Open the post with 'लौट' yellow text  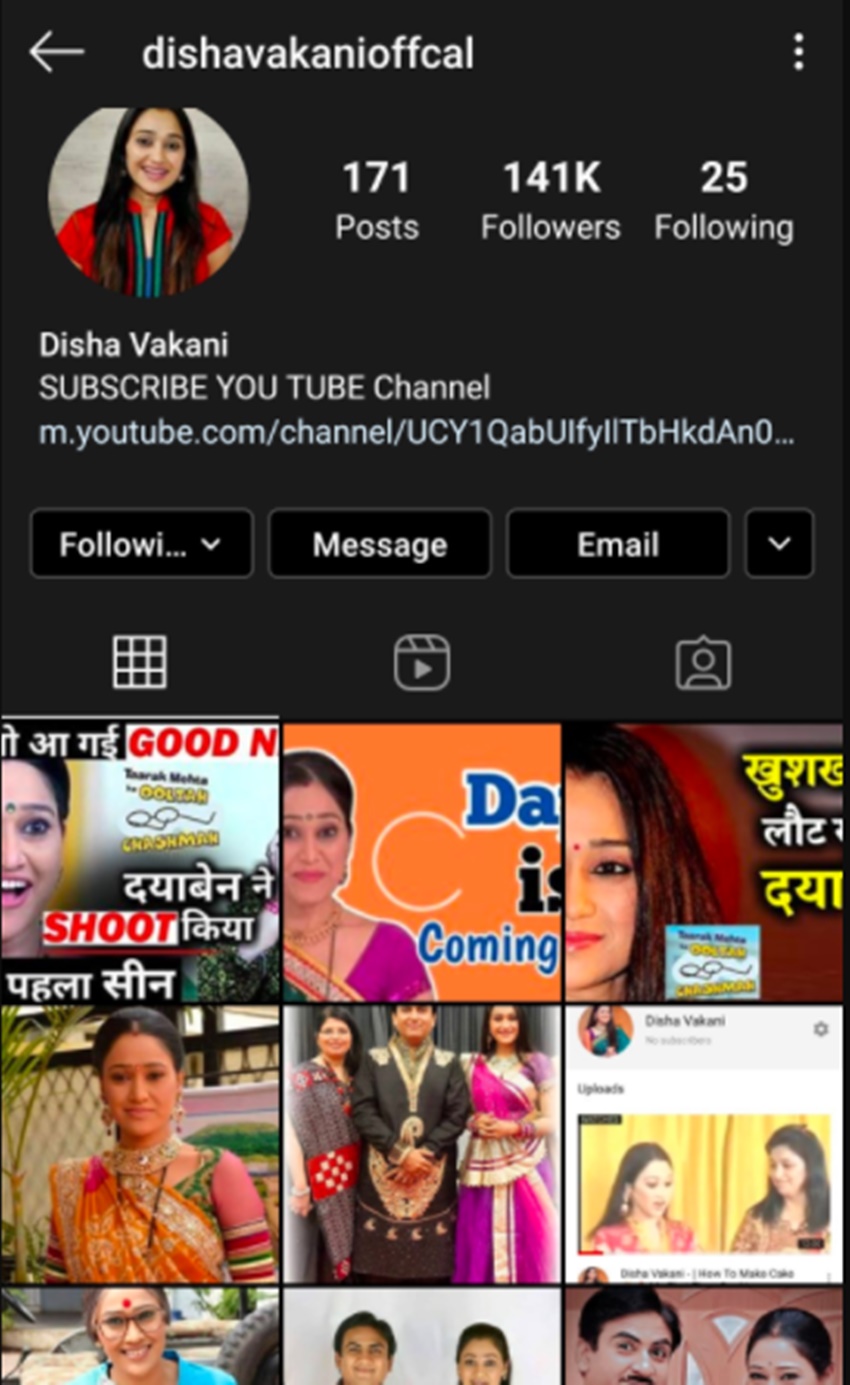pos(704,862)
